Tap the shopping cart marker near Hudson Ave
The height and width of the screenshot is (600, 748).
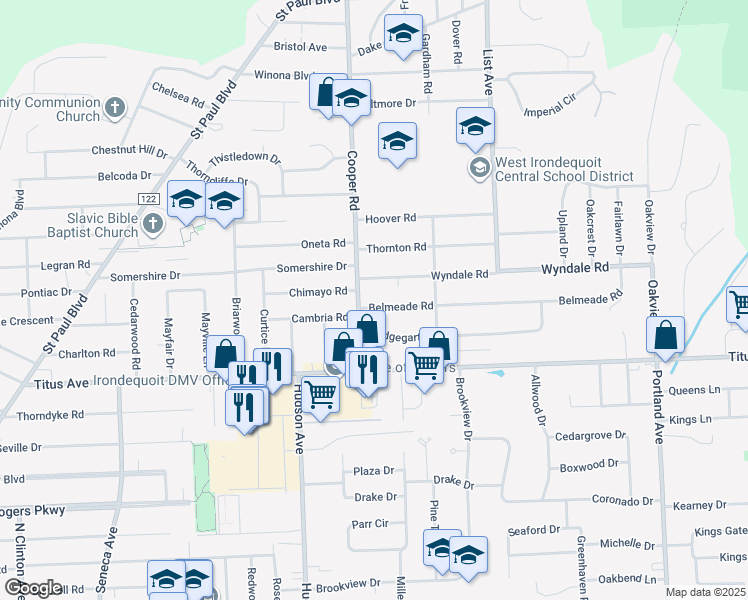pyautogui.click(x=320, y=391)
